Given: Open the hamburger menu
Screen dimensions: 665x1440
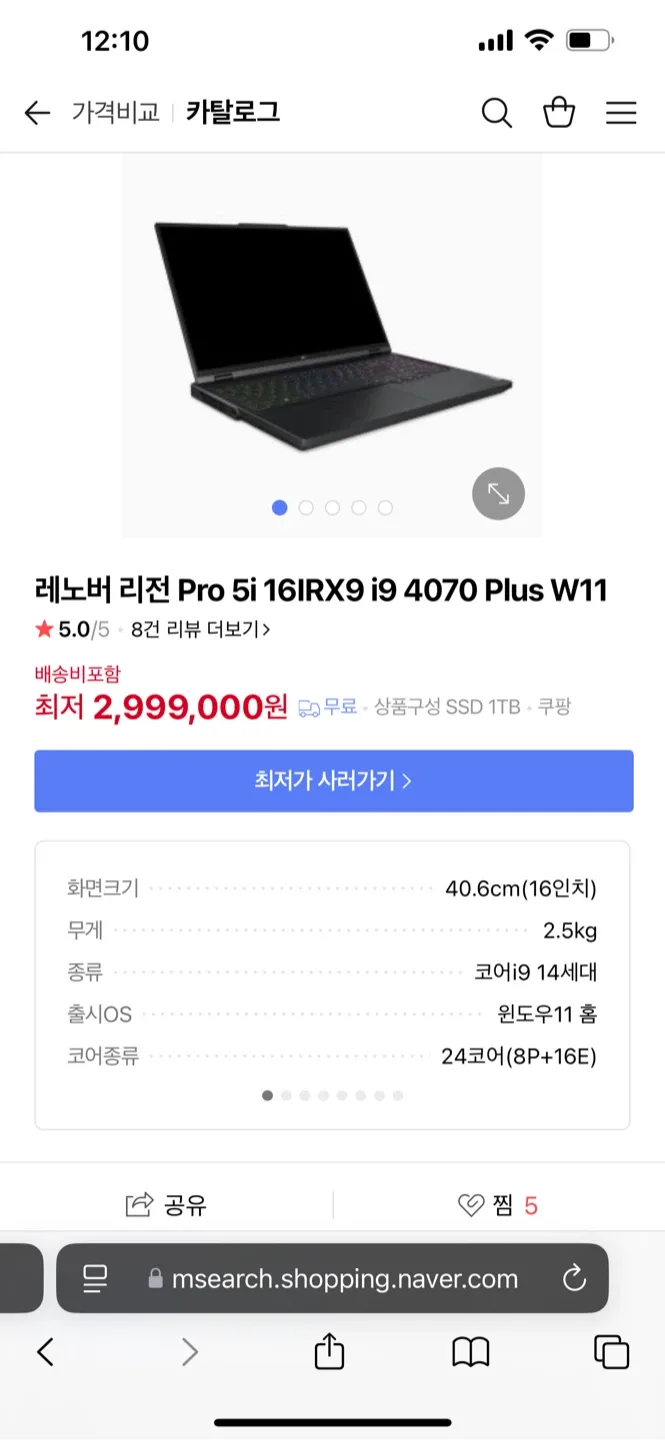Looking at the screenshot, I should click(621, 113).
